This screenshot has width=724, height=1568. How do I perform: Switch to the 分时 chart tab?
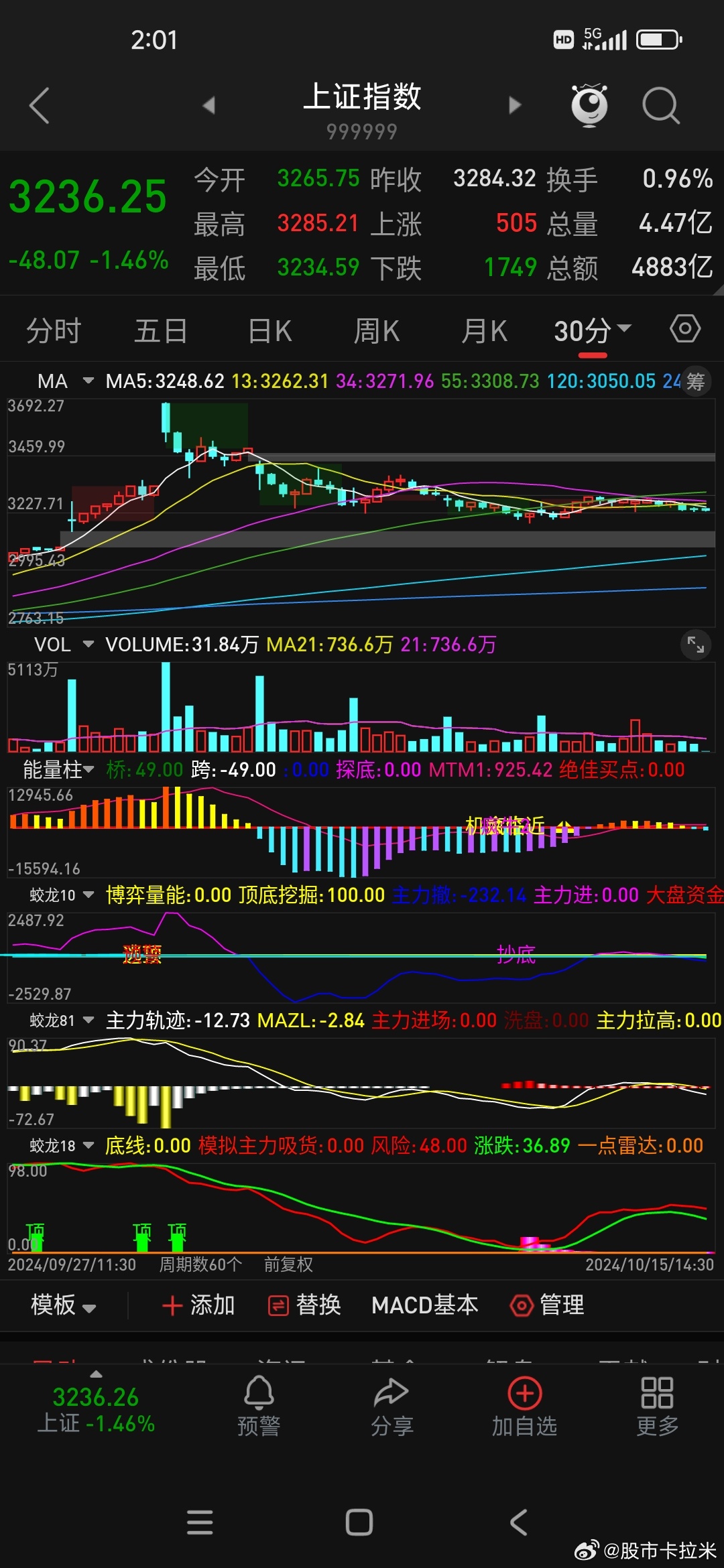coord(54,331)
